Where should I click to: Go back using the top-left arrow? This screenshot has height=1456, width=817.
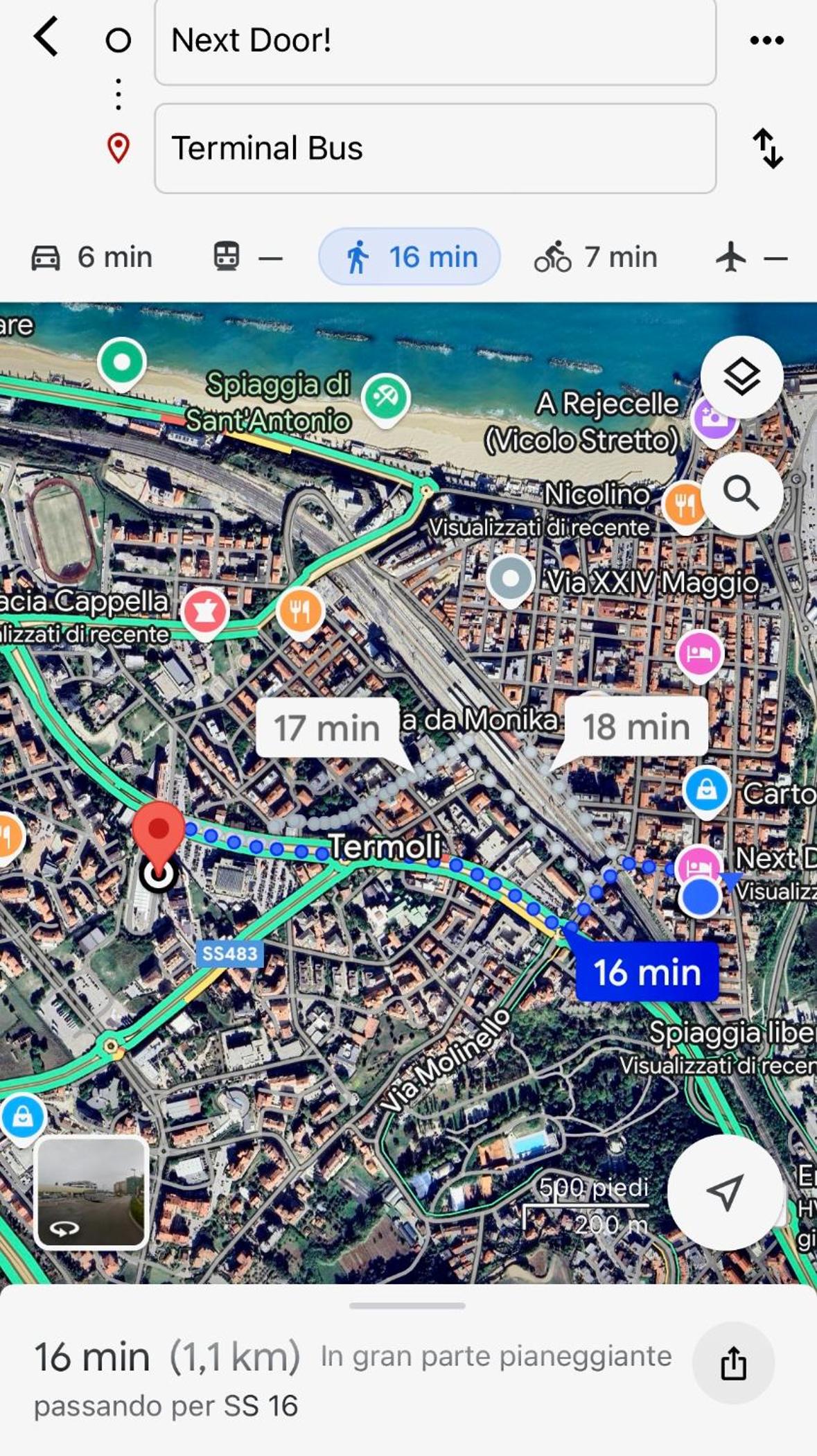coord(46,37)
